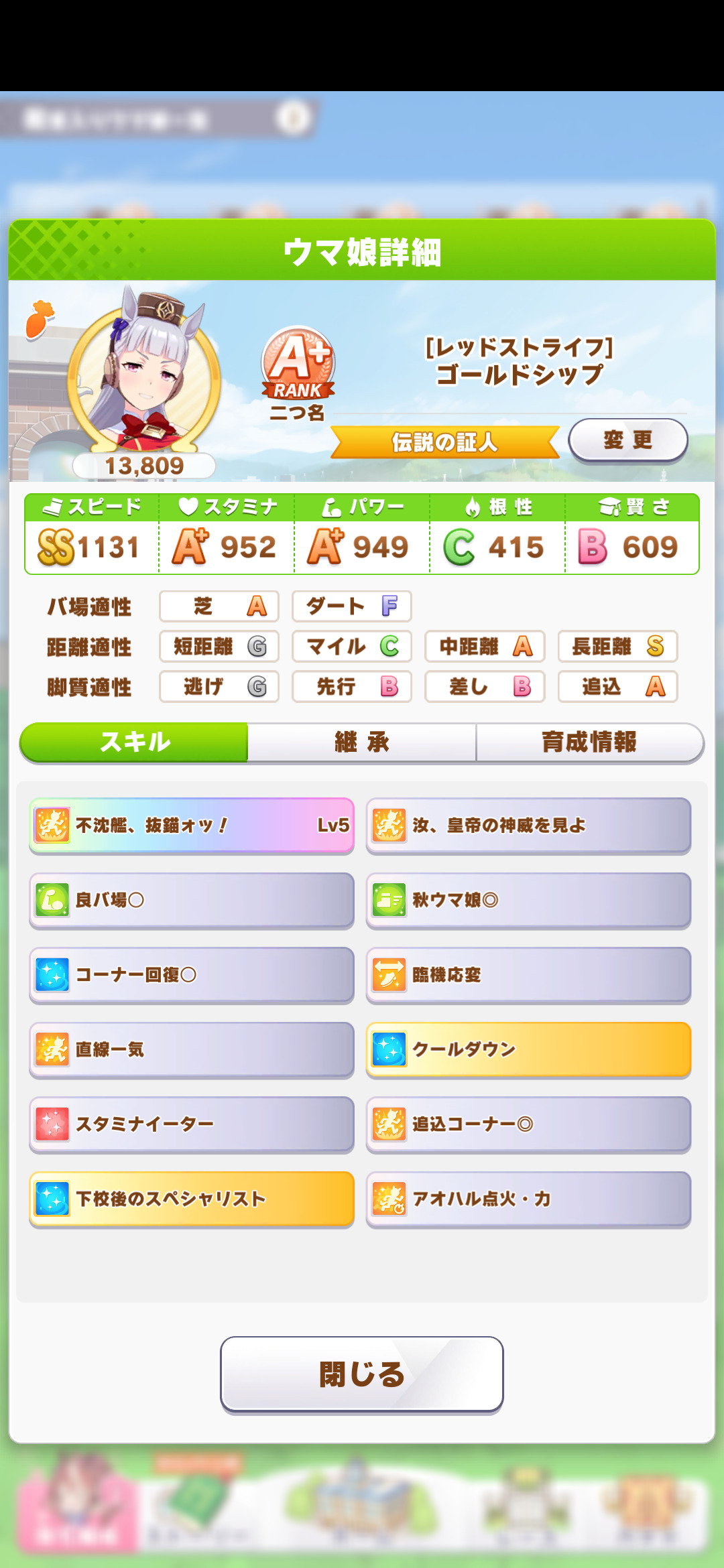
Task: Open the 臨機応変 skill info
Action: click(x=528, y=975)
